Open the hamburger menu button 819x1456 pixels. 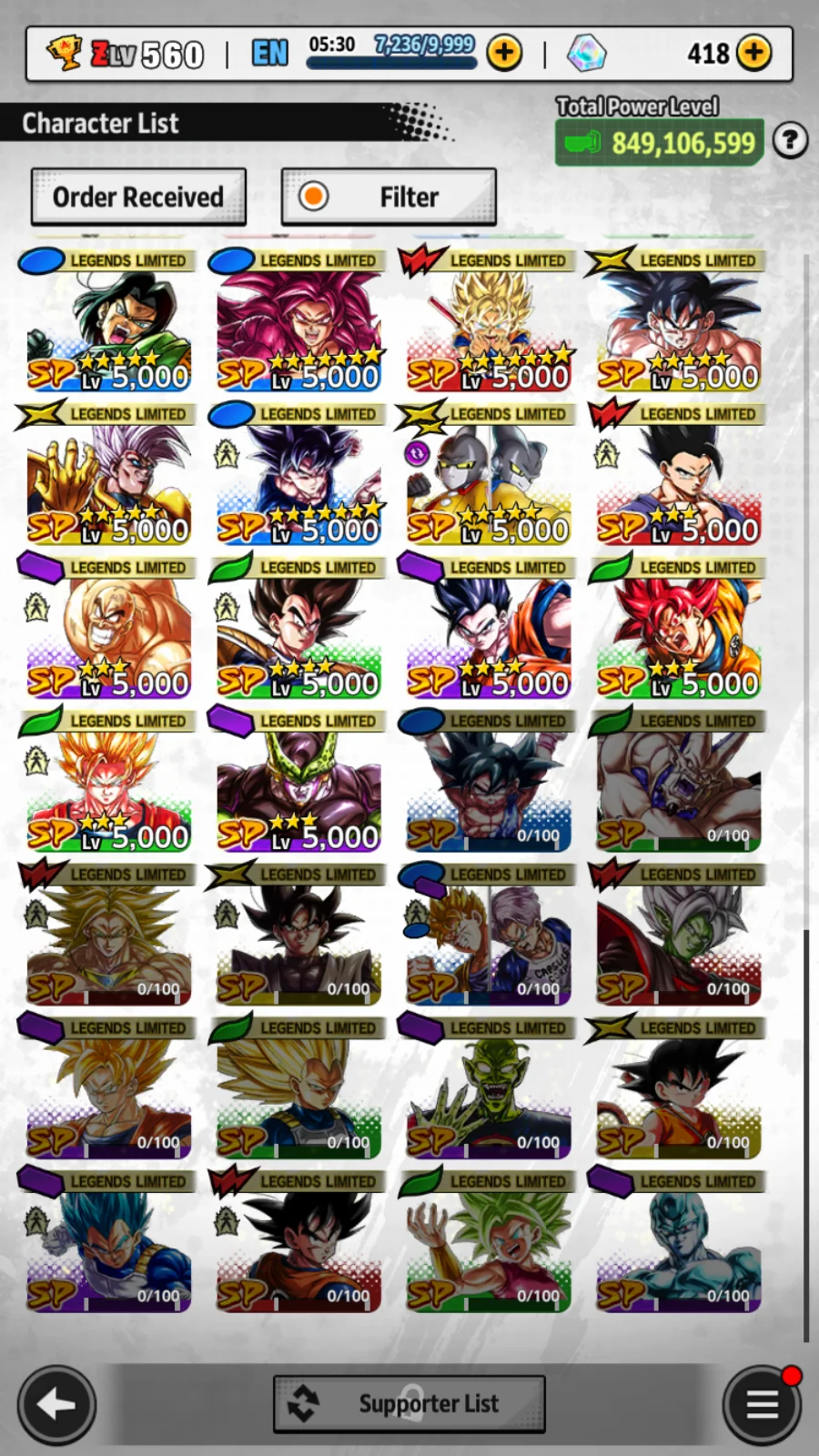pyautogui.click(x=763, y=1405)
